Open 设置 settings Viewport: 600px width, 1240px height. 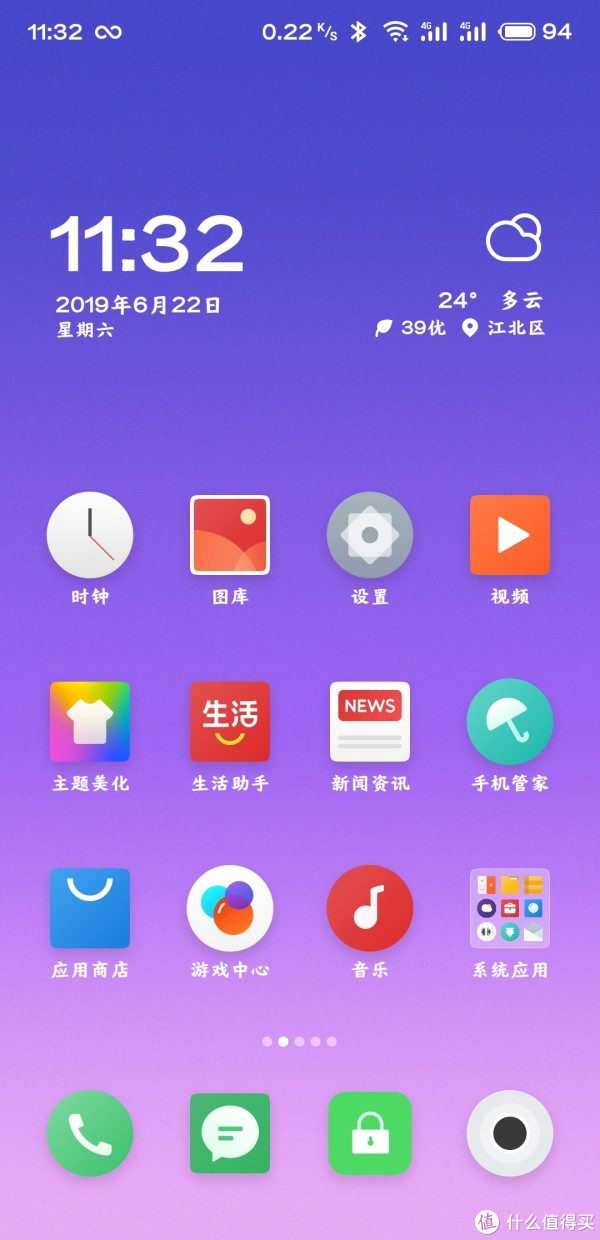[370, 535]
